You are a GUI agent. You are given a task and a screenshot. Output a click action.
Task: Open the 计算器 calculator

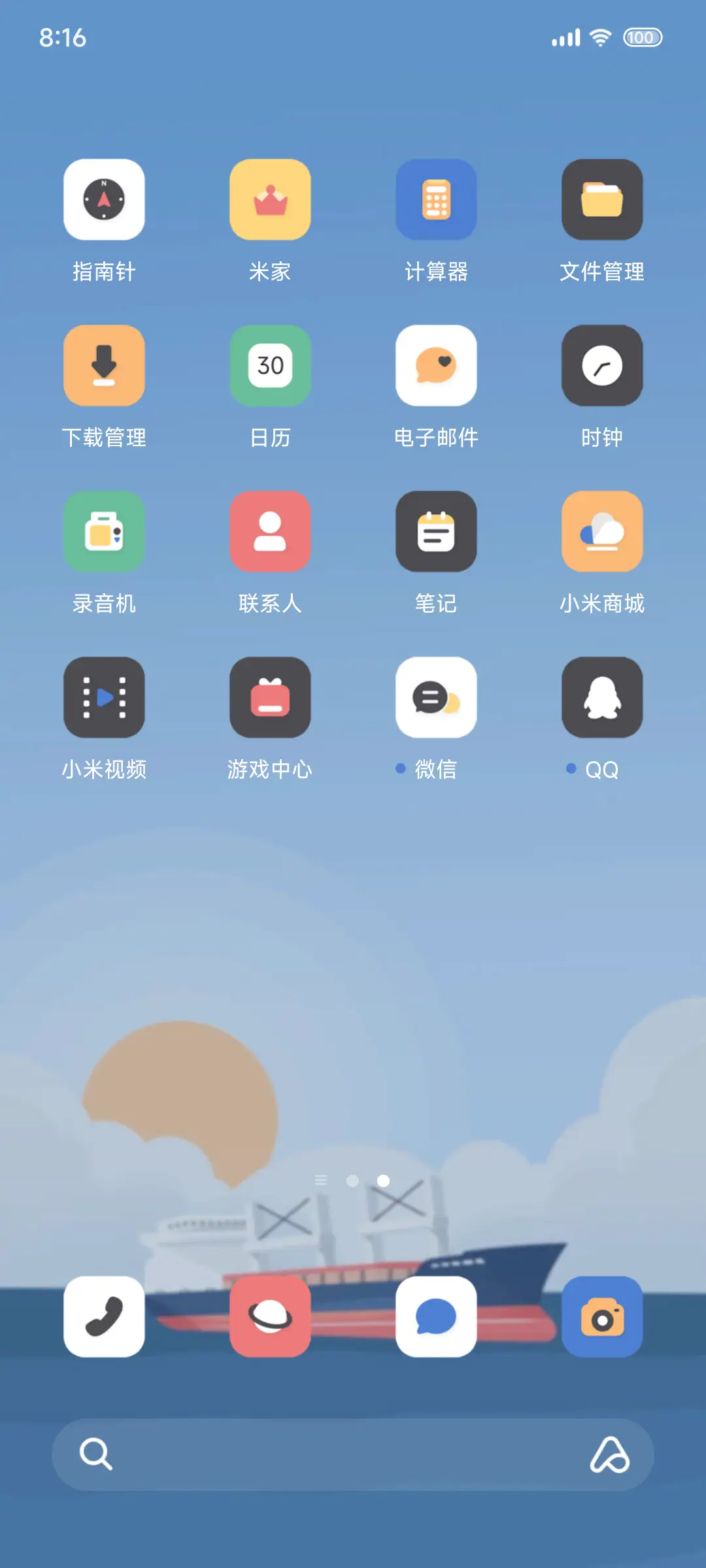436,199
